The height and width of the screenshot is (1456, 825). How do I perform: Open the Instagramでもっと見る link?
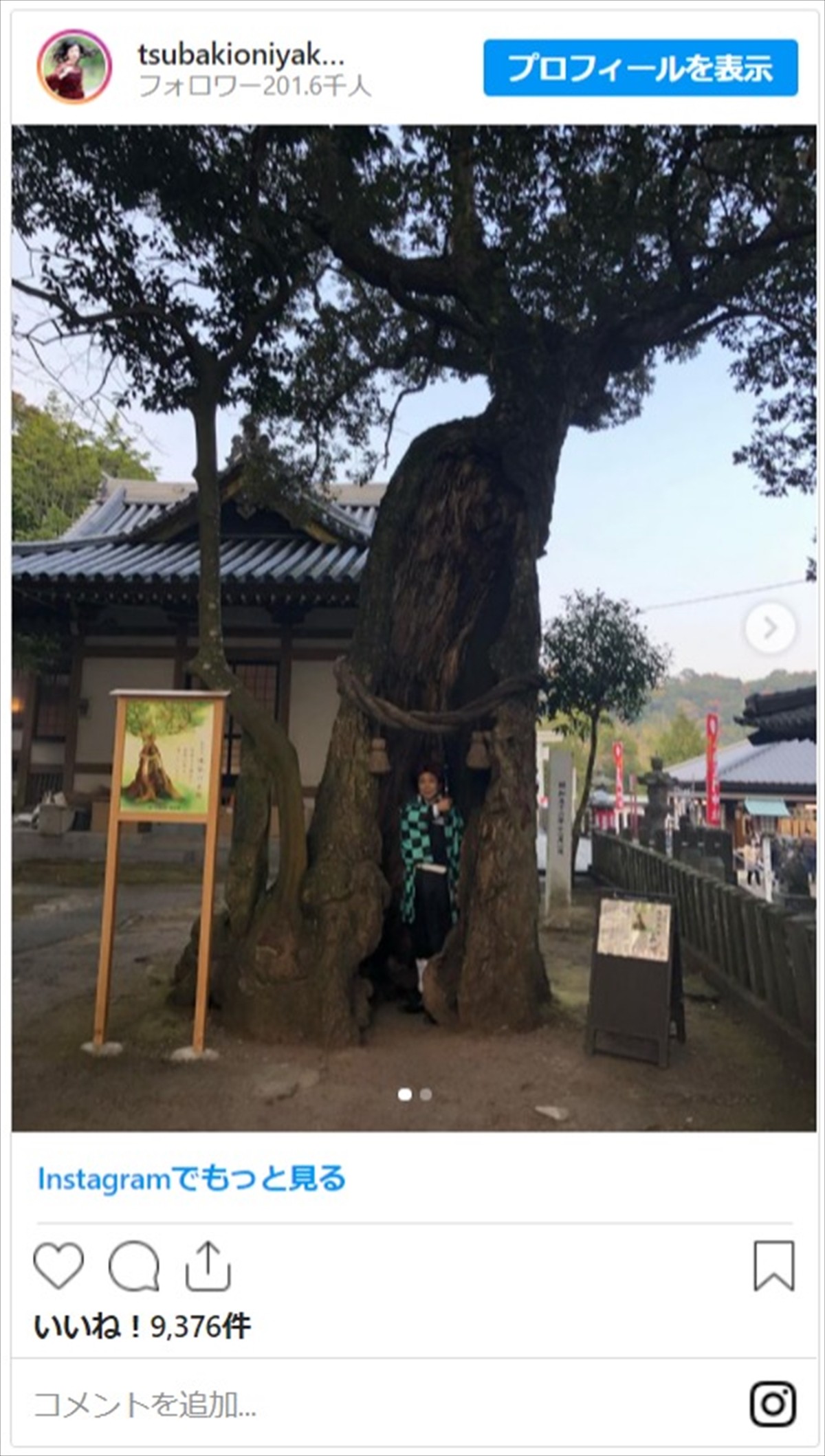click(x=192, y=1178)
